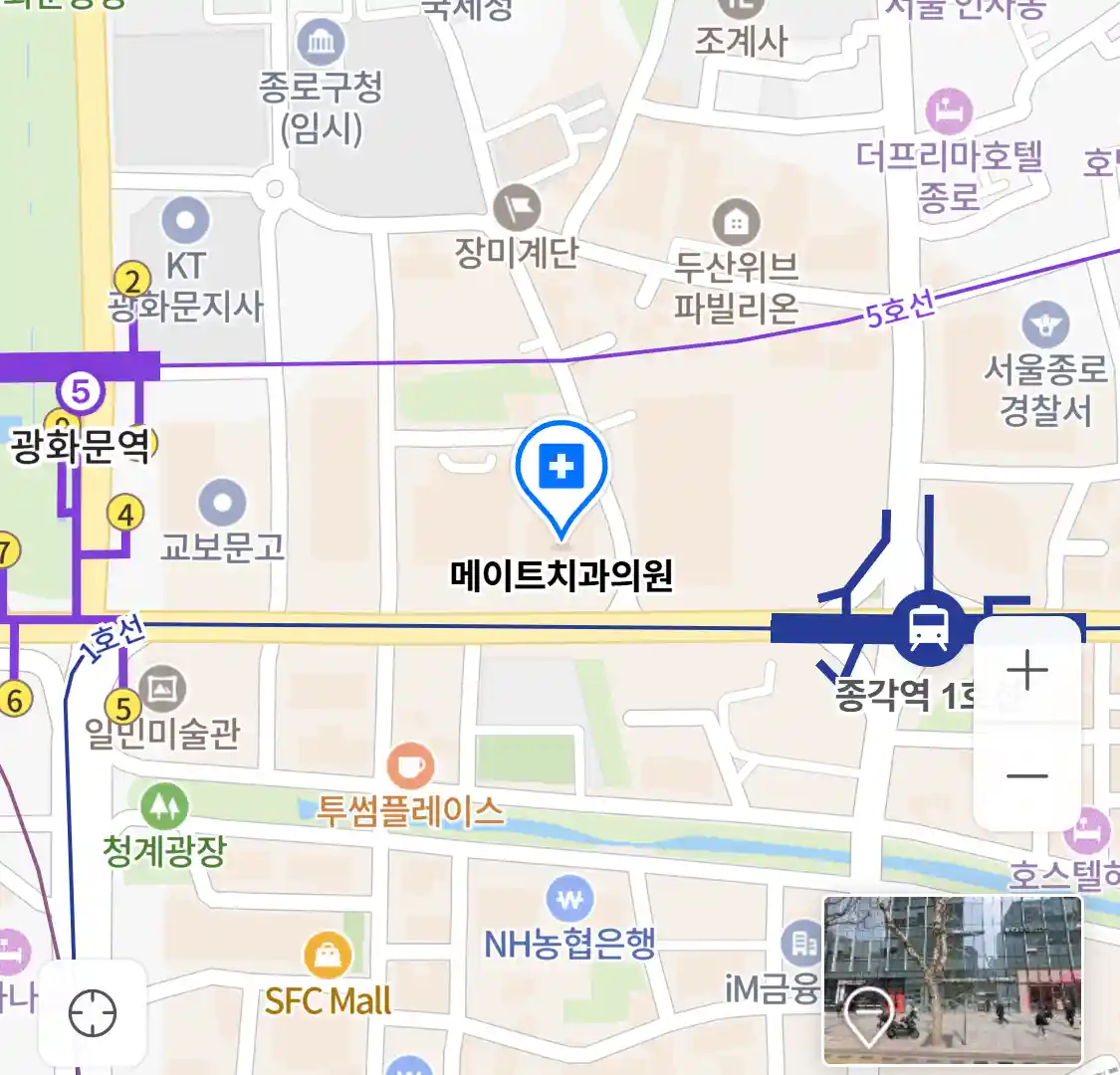The height and width of the screenshot is (1075, 1120).
Task: Open the 청계광장 park marker
Action: (x=164, y=806)
